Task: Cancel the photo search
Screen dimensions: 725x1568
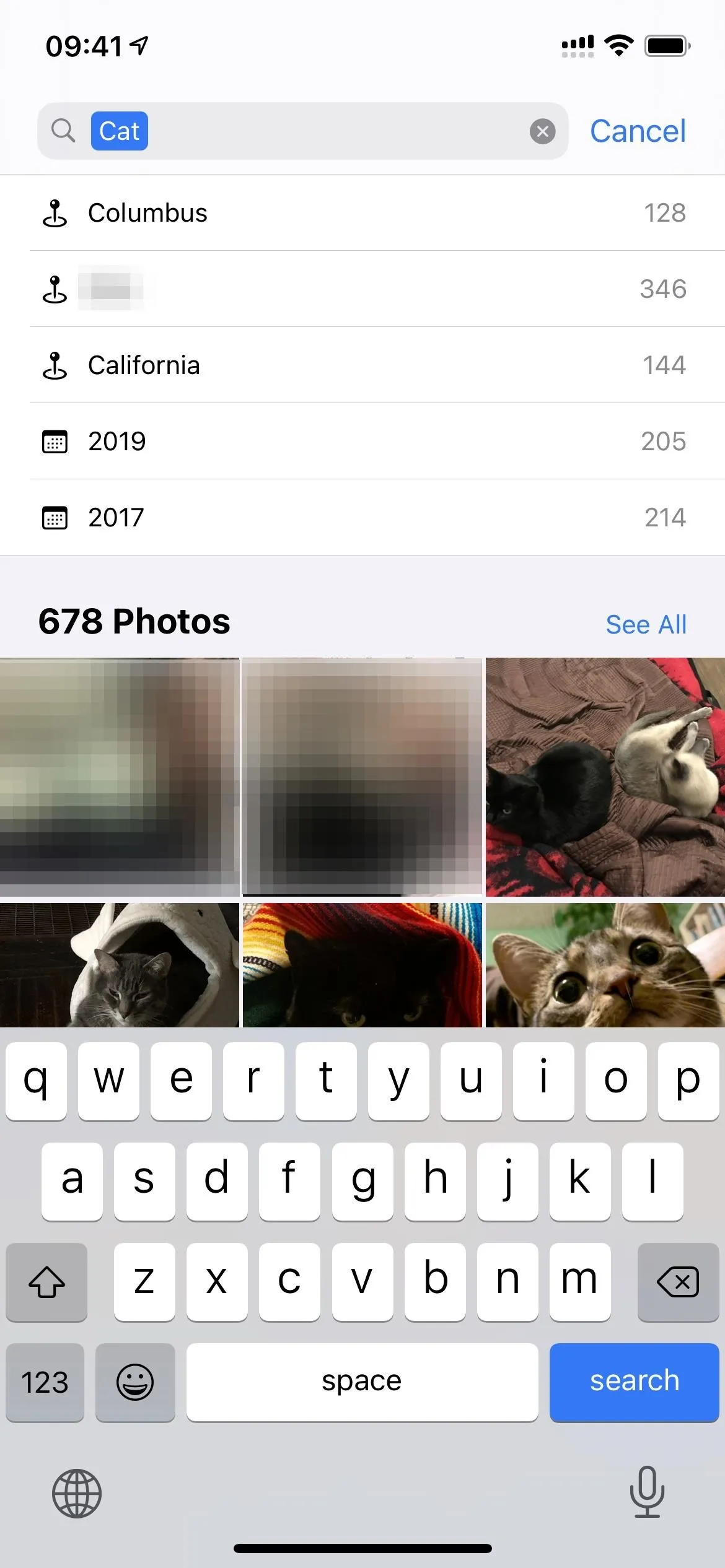Action: click(x=638, y=131)
